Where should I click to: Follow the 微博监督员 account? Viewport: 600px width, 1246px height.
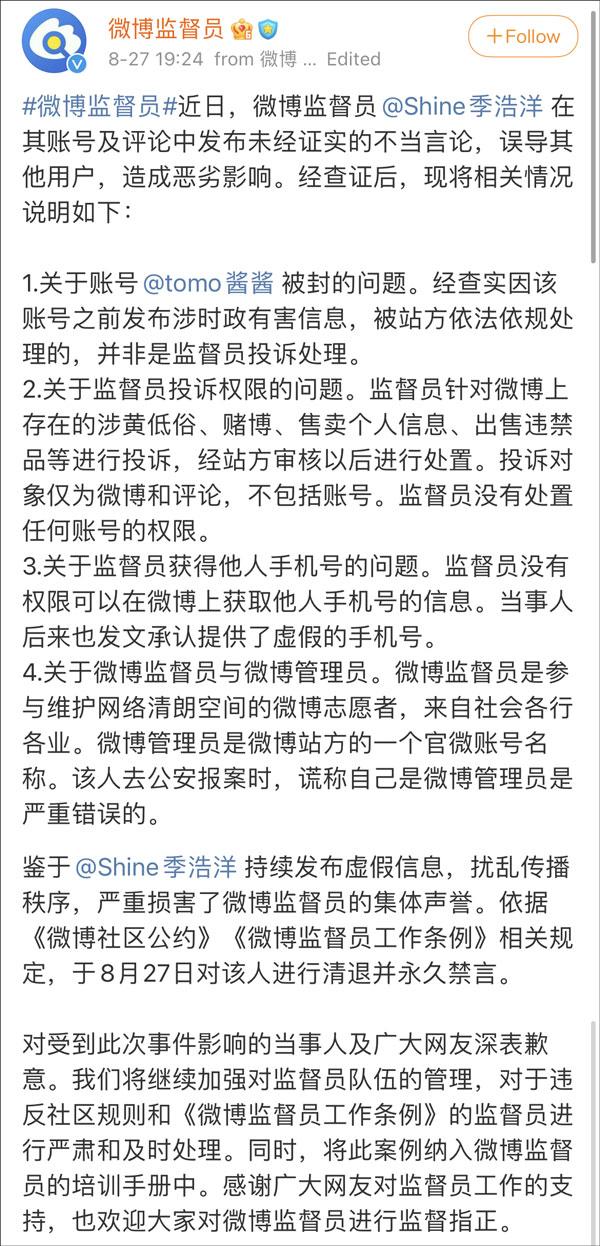click(x=523, y=37)
